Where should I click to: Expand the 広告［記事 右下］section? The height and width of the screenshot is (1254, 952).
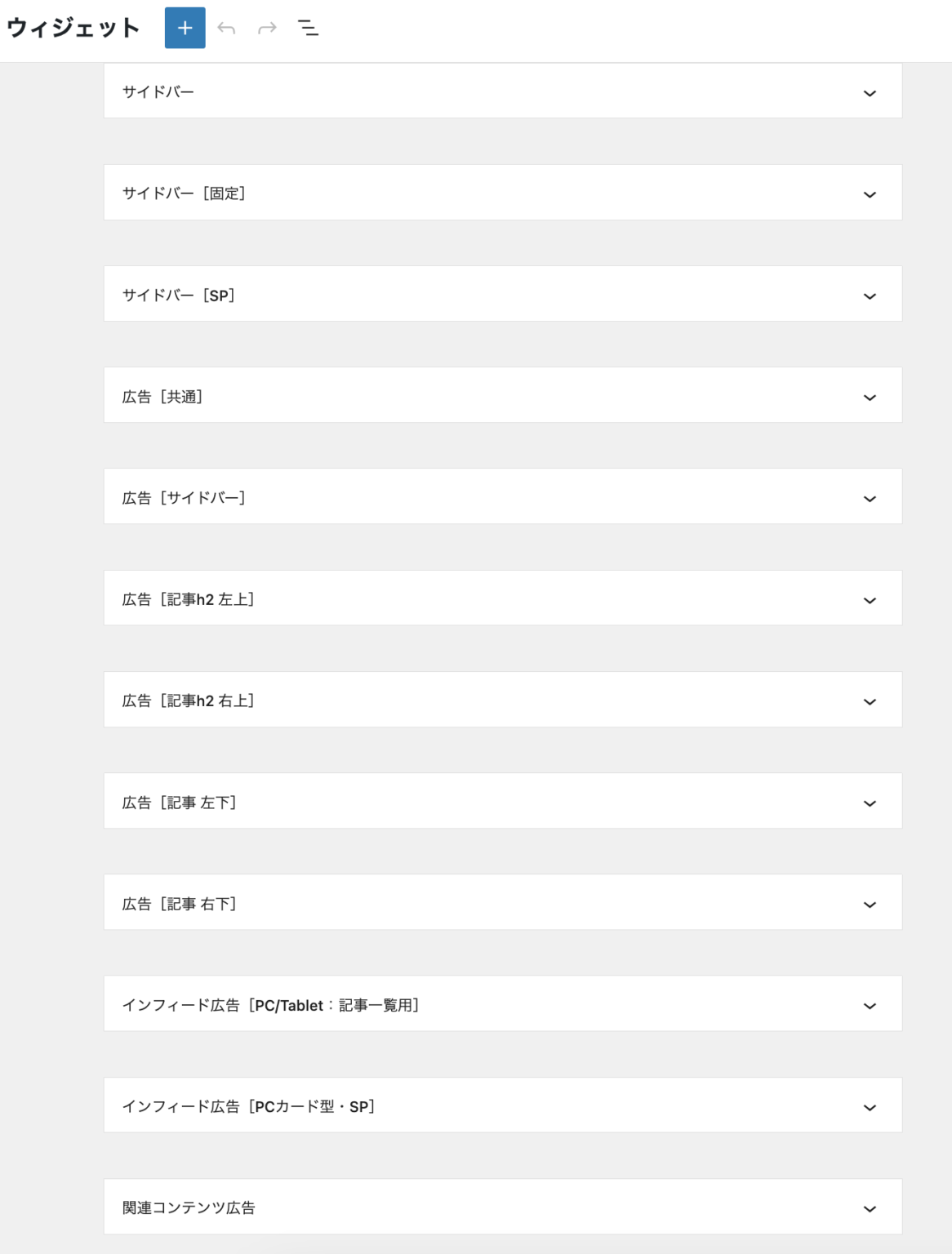pyautogui.click(x=870, y=902)
